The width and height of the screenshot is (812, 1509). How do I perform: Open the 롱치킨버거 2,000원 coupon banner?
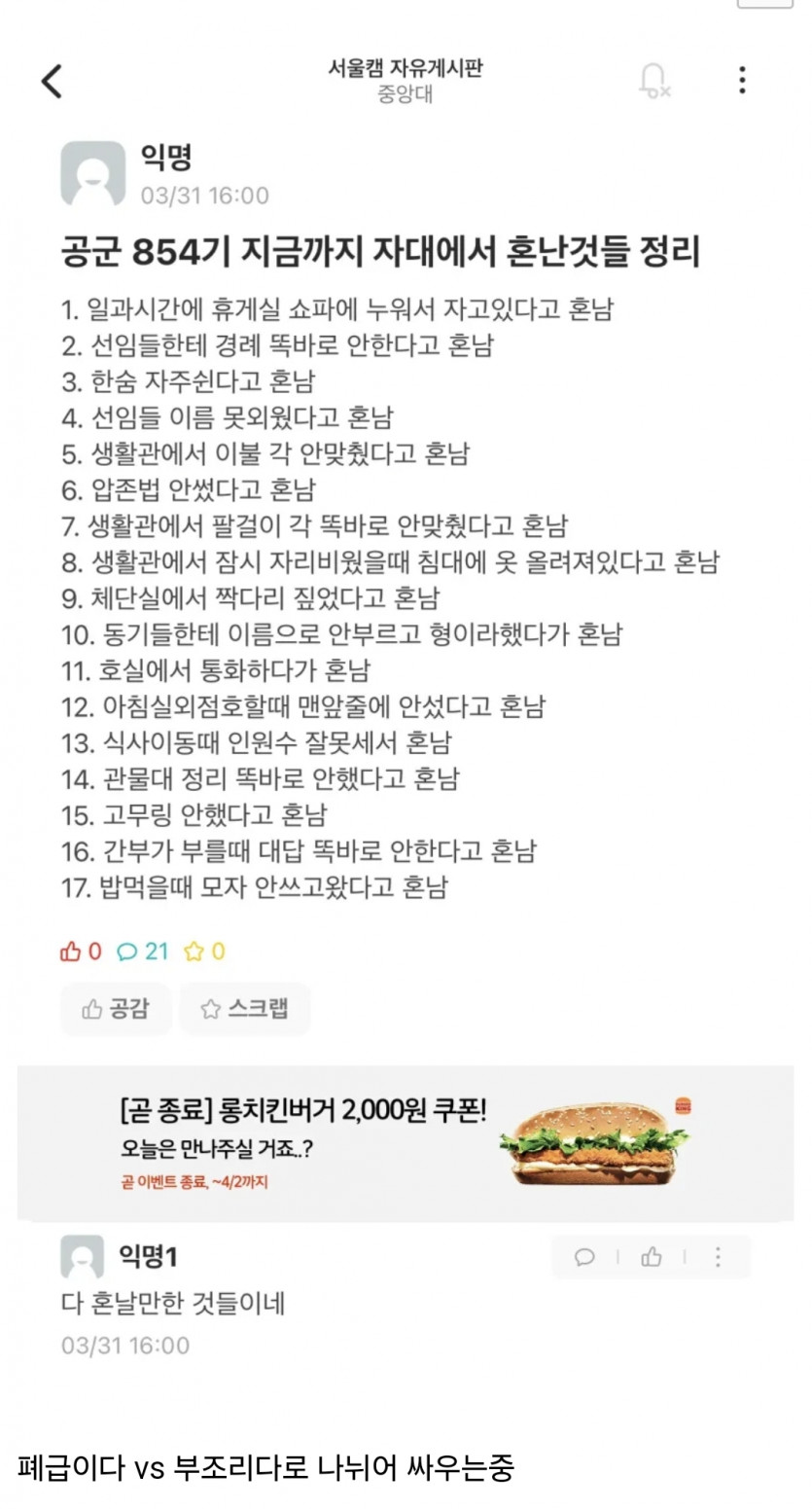click(406, 1143)
